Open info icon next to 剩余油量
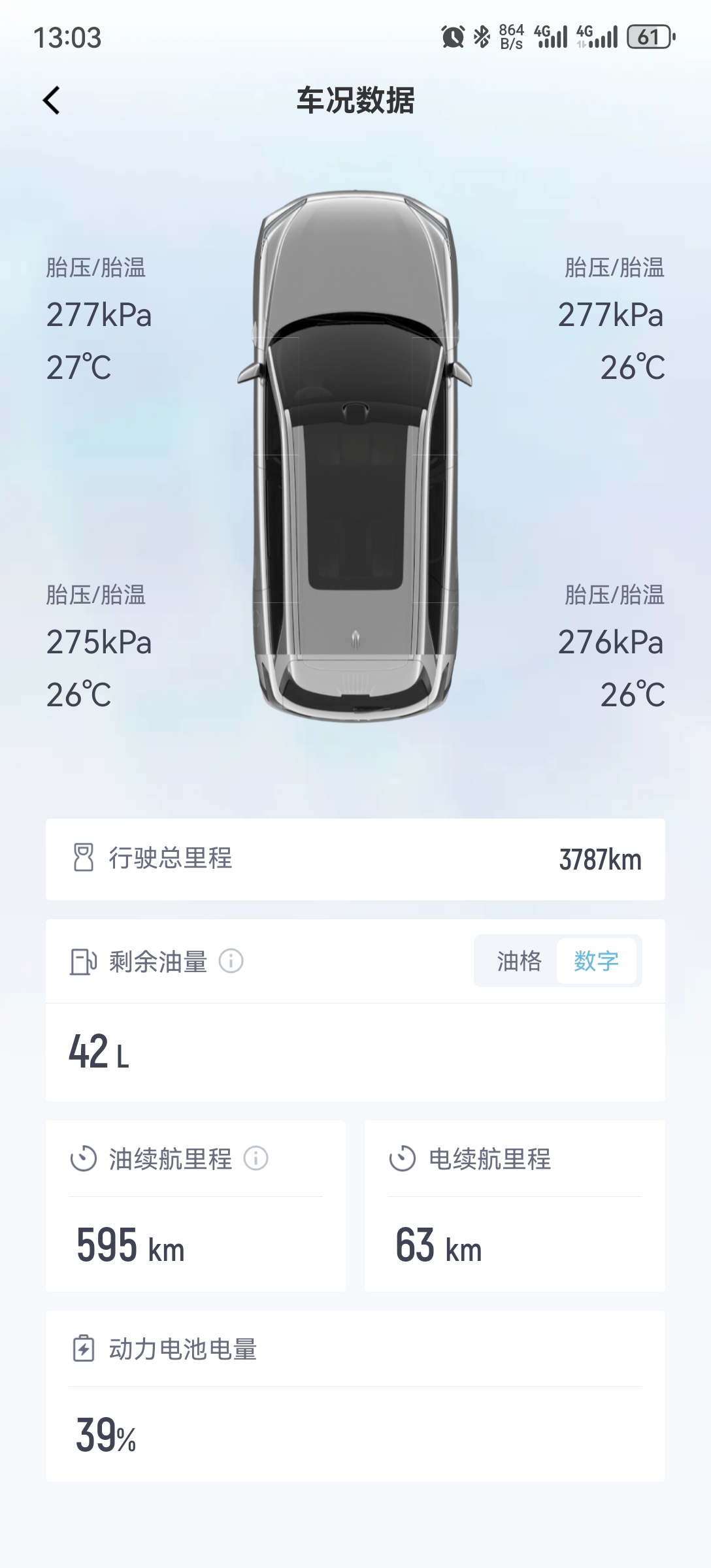The image size is (711, 1568). pyautogui.click(x=231, y=961)
